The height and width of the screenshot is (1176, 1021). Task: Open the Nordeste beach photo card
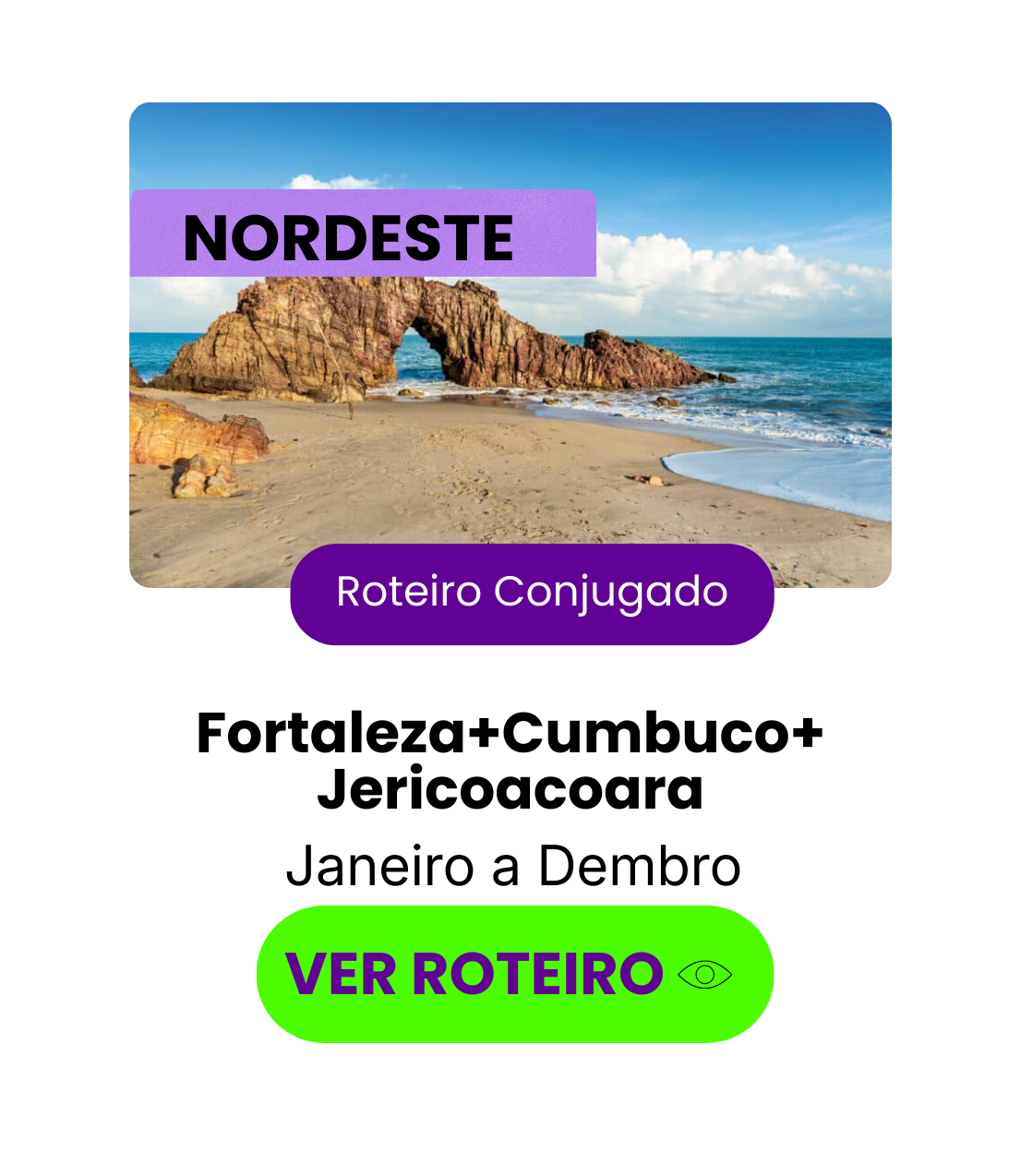pyautogui.click(x=510, y=345)
